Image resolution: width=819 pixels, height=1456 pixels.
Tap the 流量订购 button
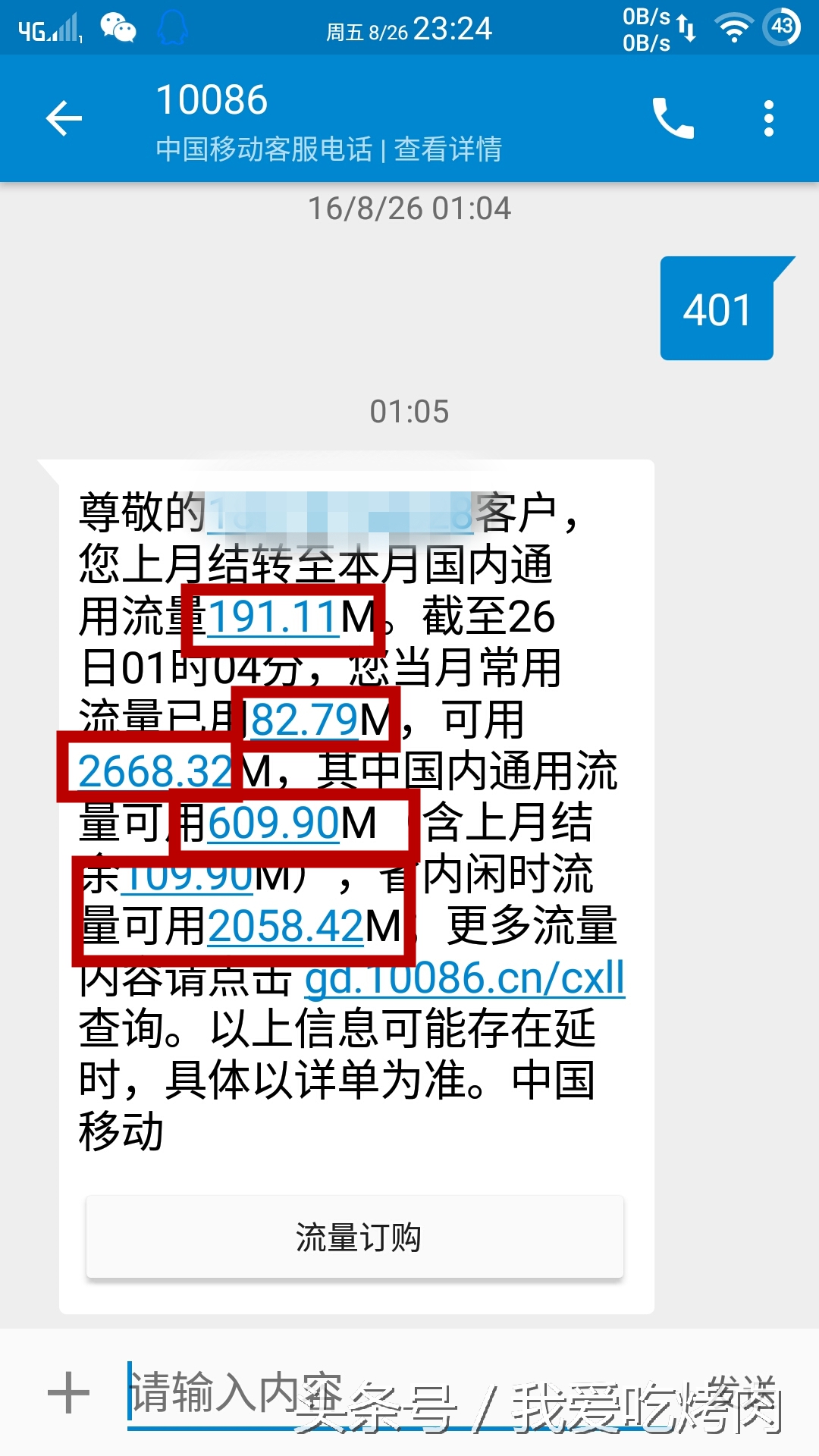click(355, 1237)
